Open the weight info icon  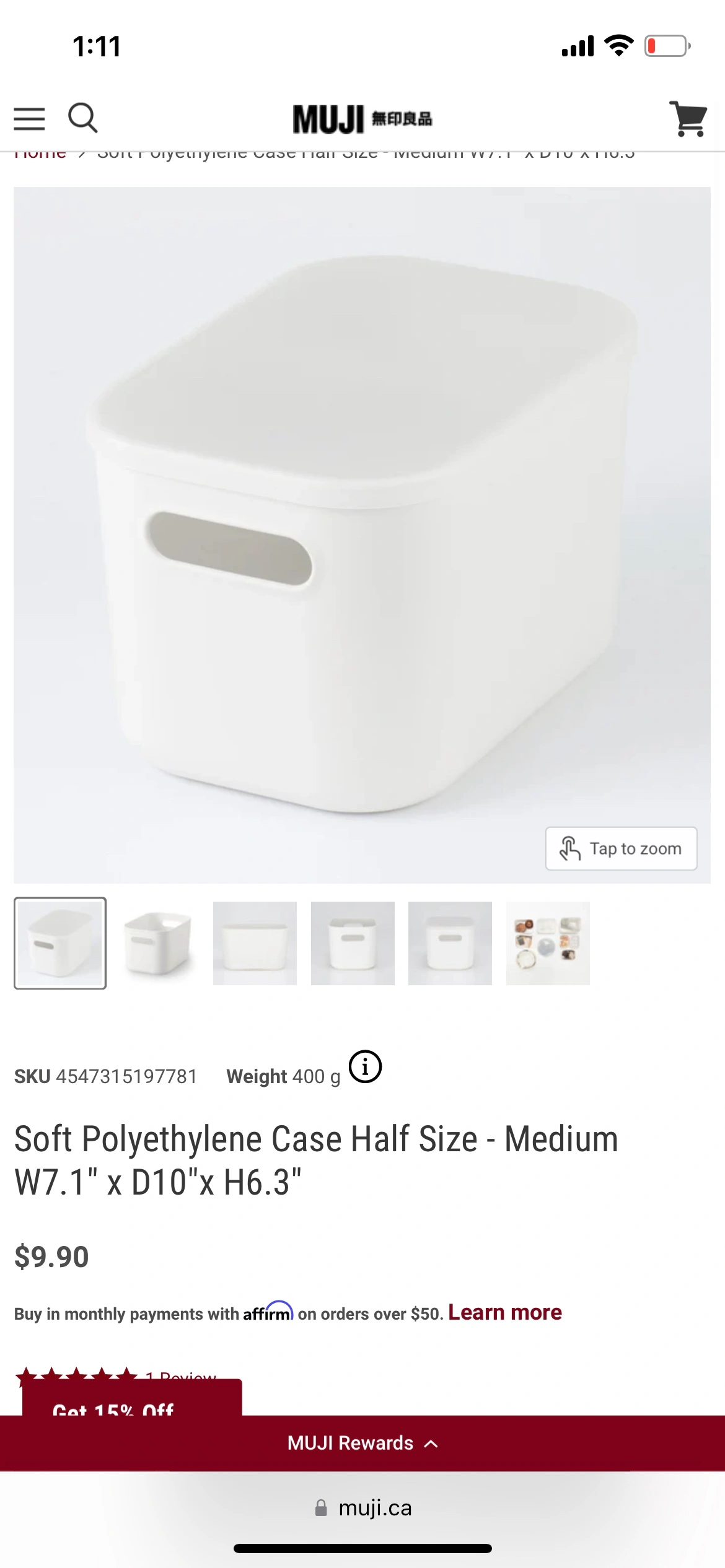pos(365,1067)
